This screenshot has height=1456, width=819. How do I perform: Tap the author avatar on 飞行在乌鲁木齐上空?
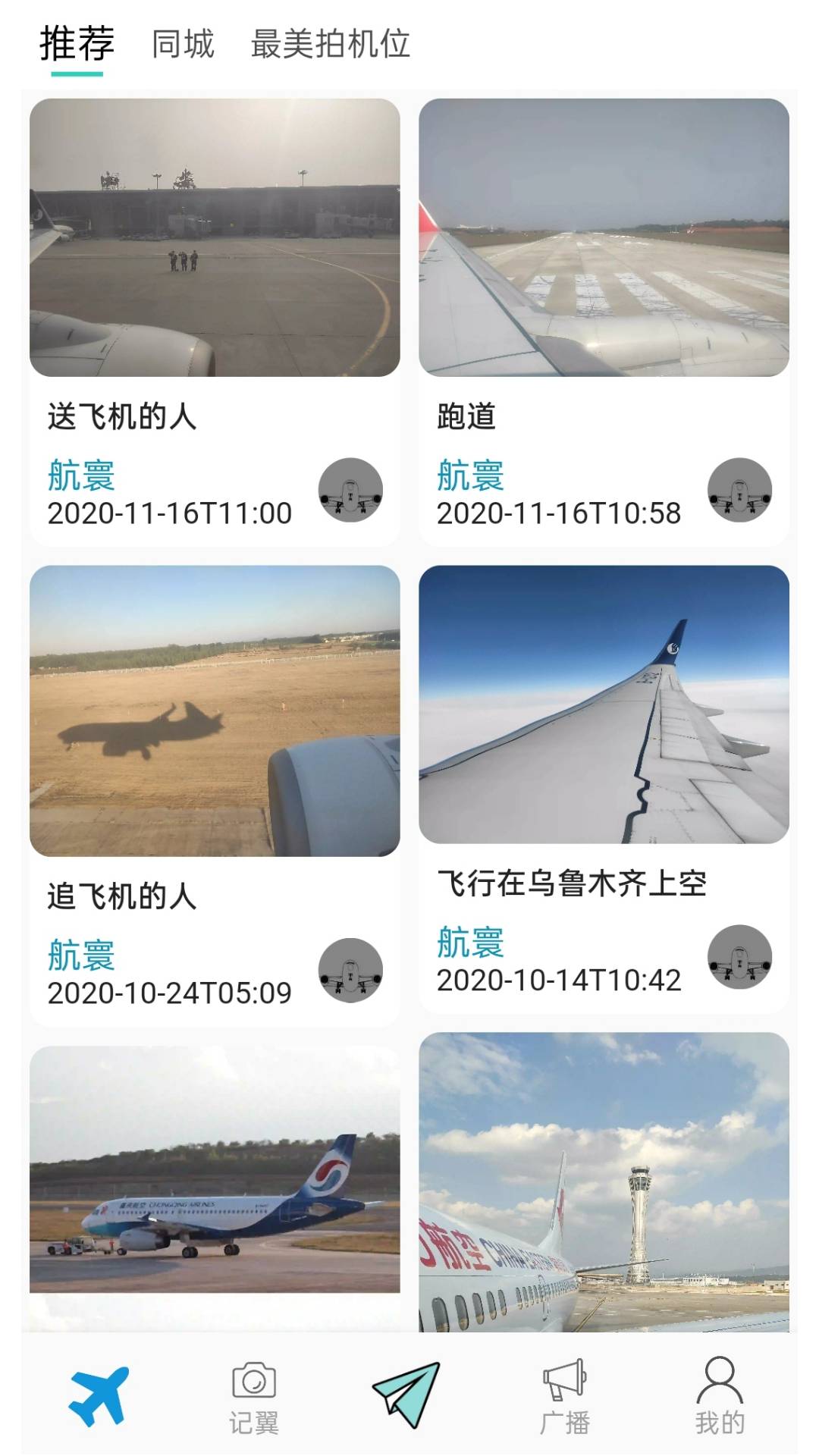739,956
